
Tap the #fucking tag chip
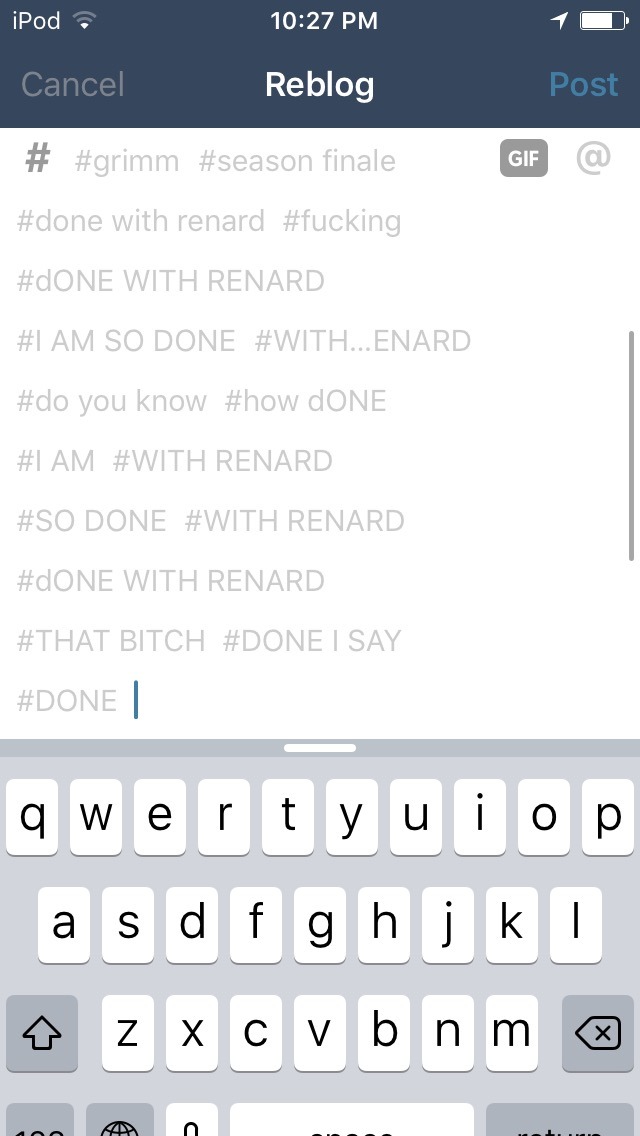tap(342, 221)
